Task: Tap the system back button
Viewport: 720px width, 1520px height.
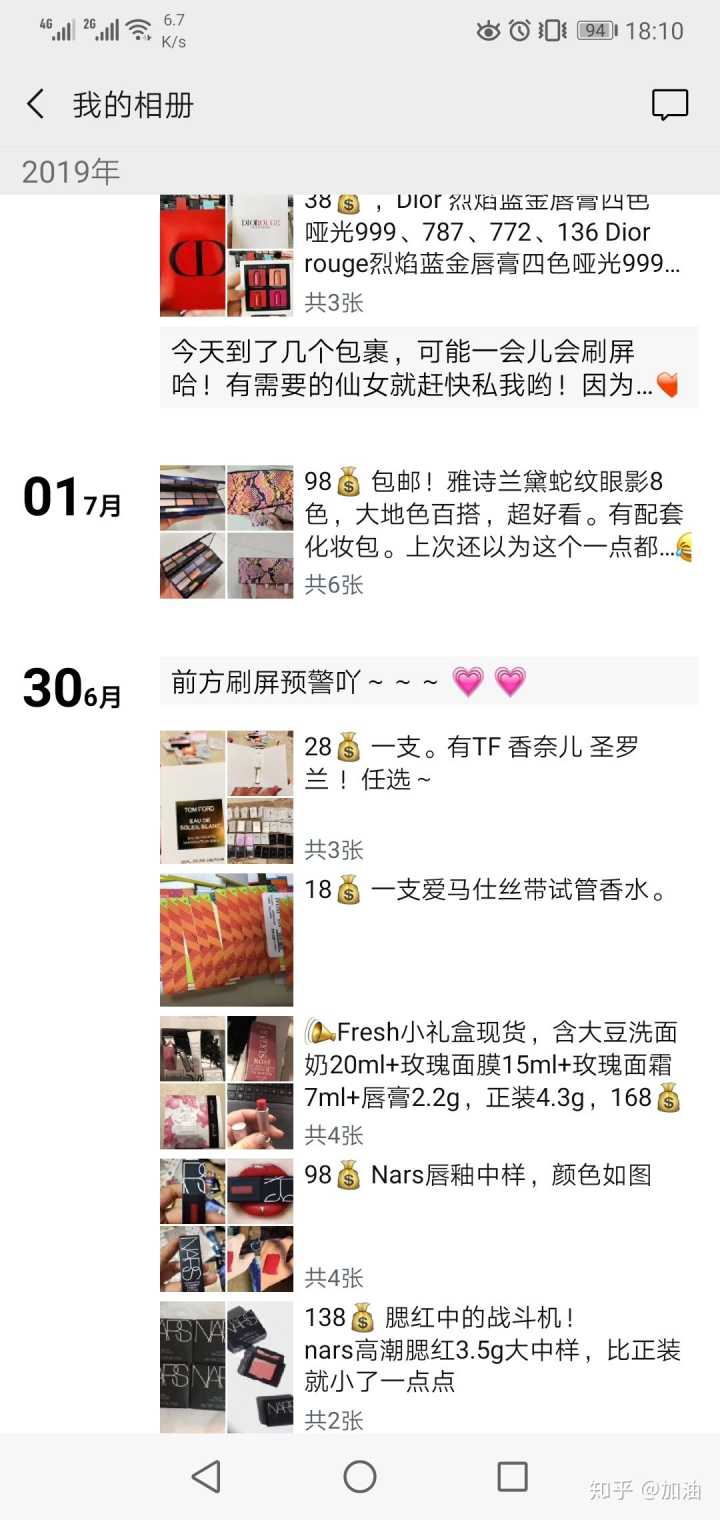Action: 206,1476
